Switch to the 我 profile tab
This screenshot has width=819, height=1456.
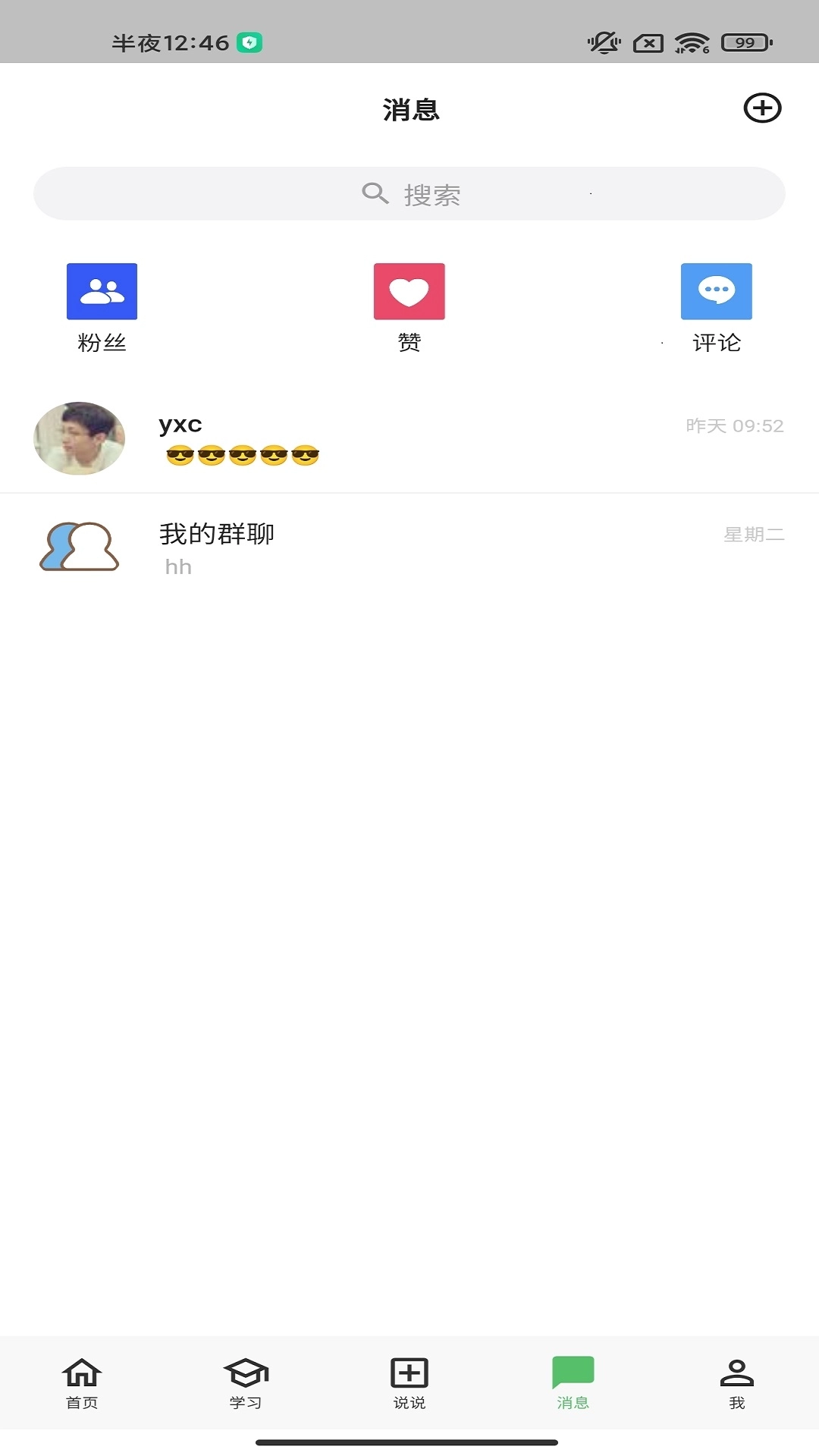point(736,1382)
